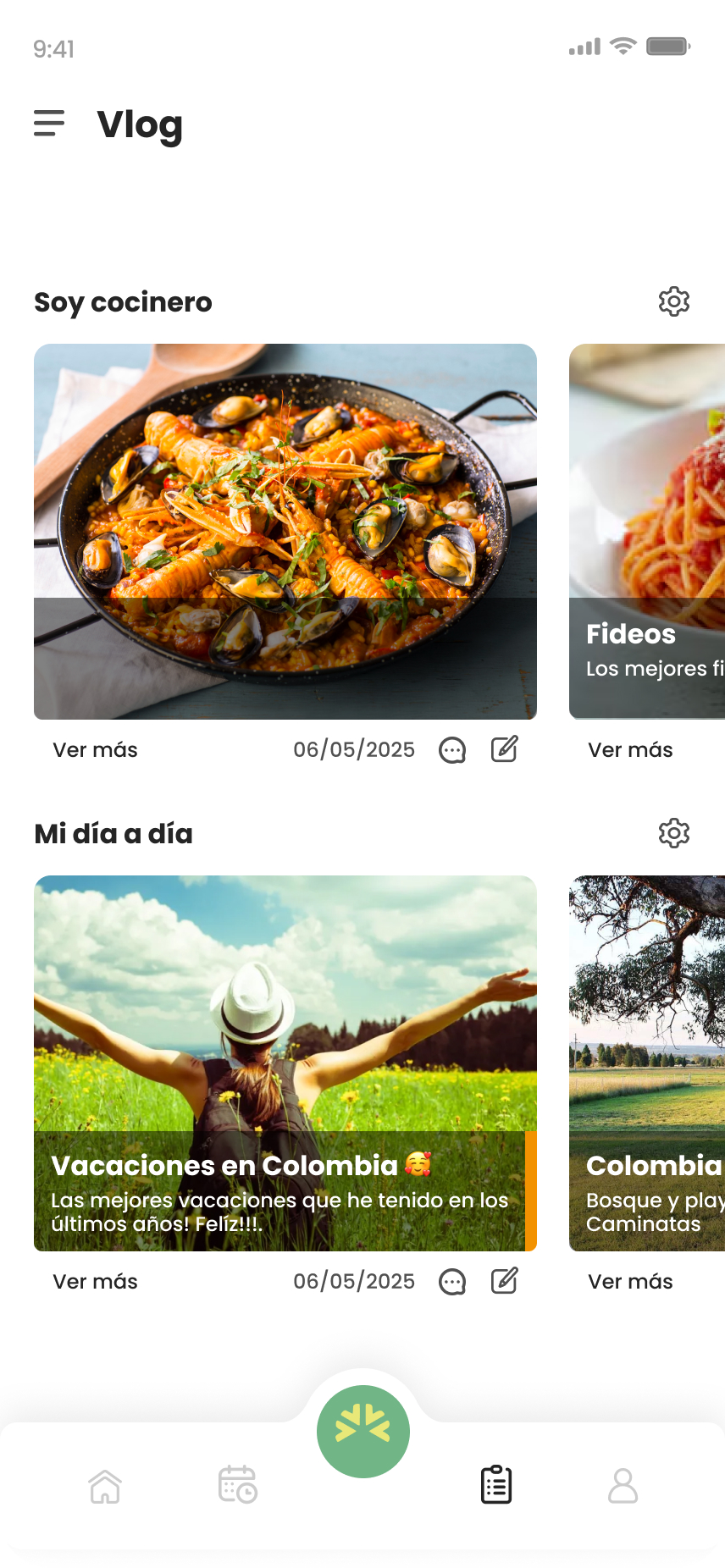Open comments on the paella post

click(x=452, y=750)
